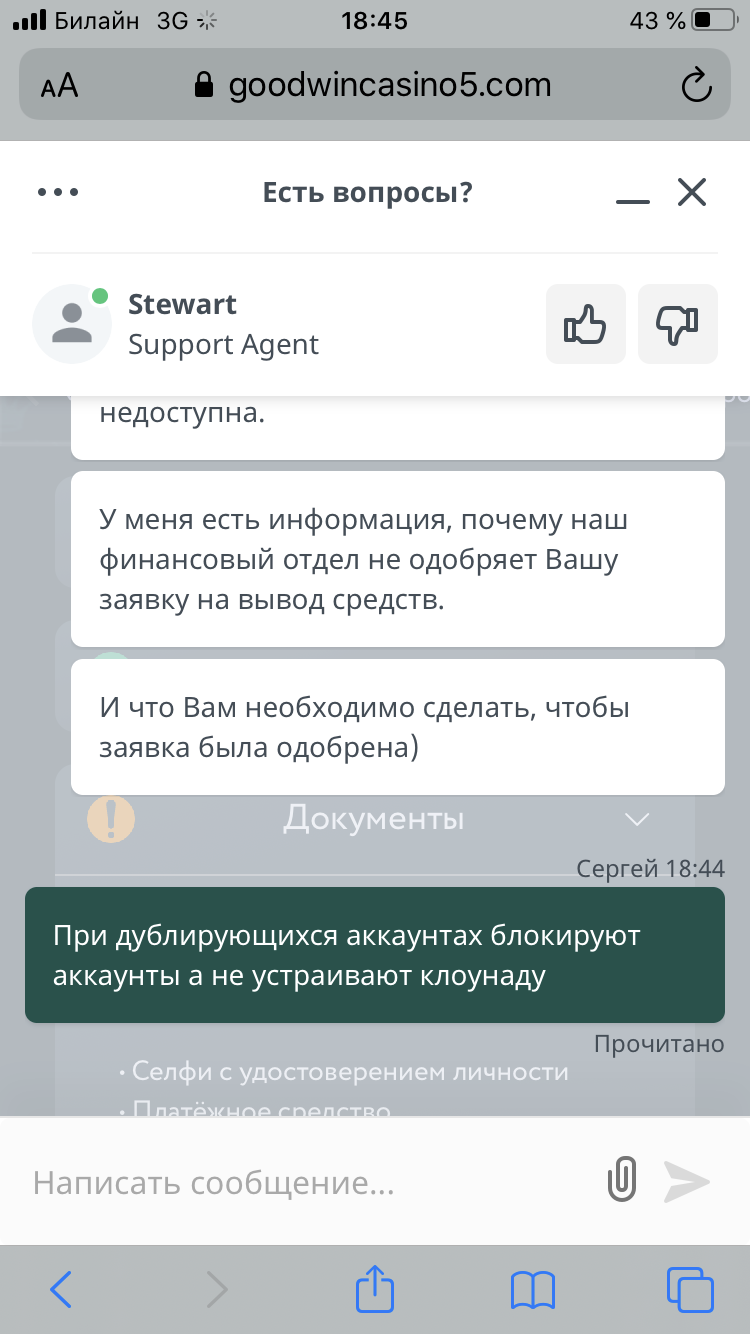This screenshot has height=1334, width=750.
Task: Open the chat options three-dot menu
Action: point(57,193)
